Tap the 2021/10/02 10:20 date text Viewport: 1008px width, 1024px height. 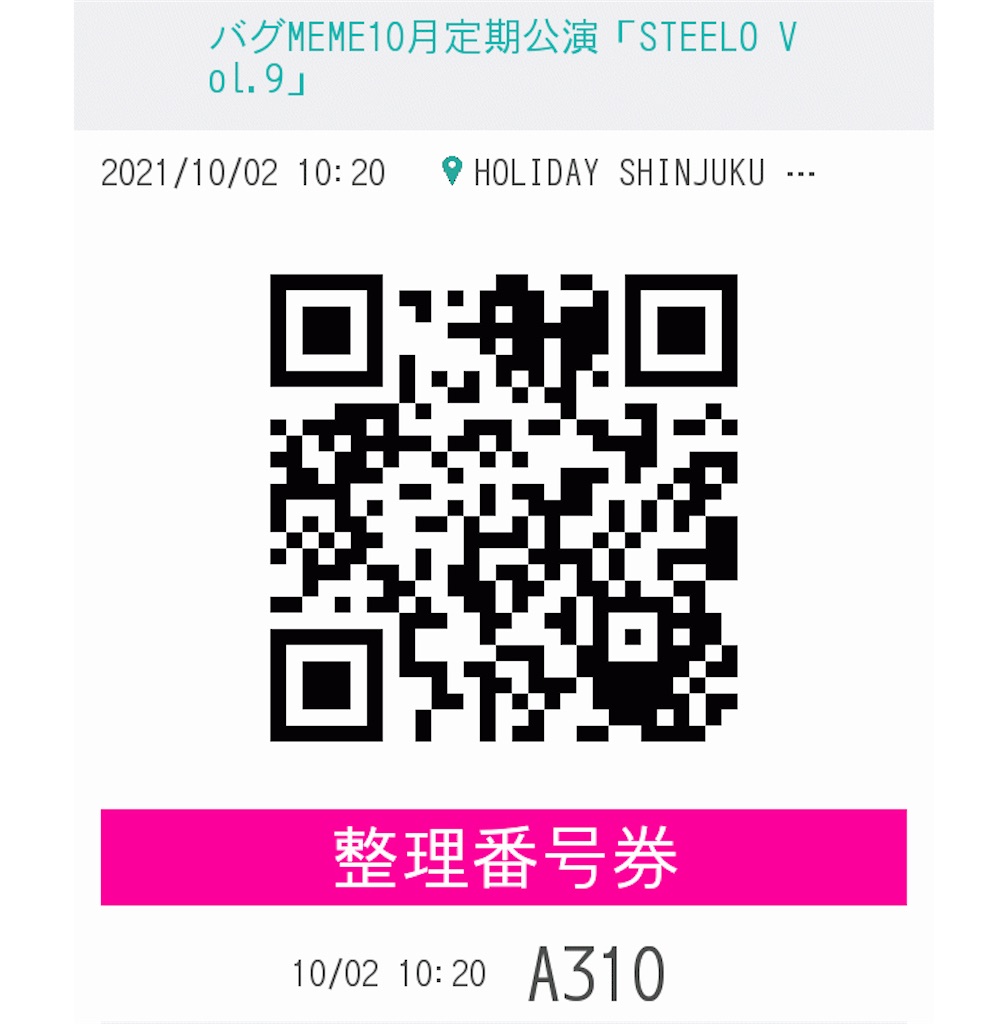tap(243, 171)
